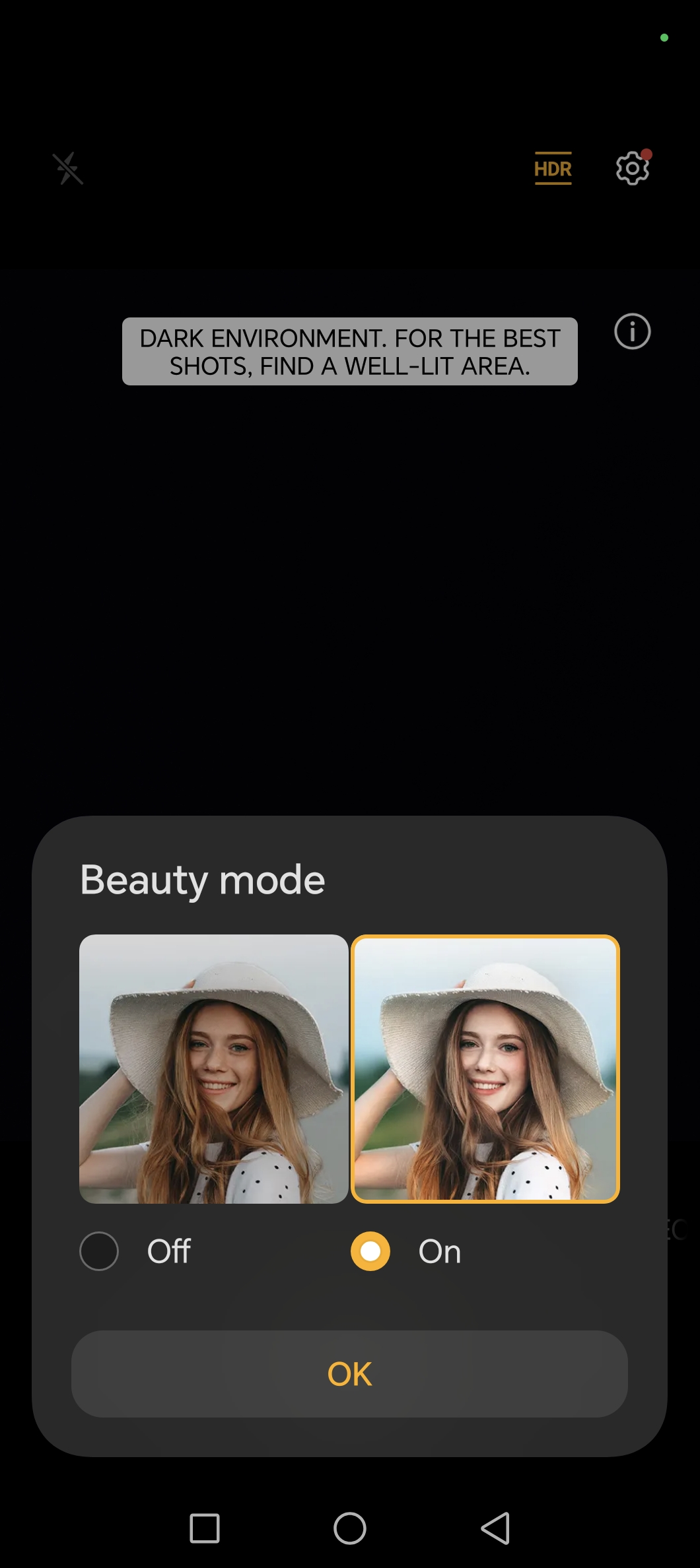This screenshot has height=1568, width=700.
Task: Confirm Beauty mode with OK
Action: coord(349,1374)
